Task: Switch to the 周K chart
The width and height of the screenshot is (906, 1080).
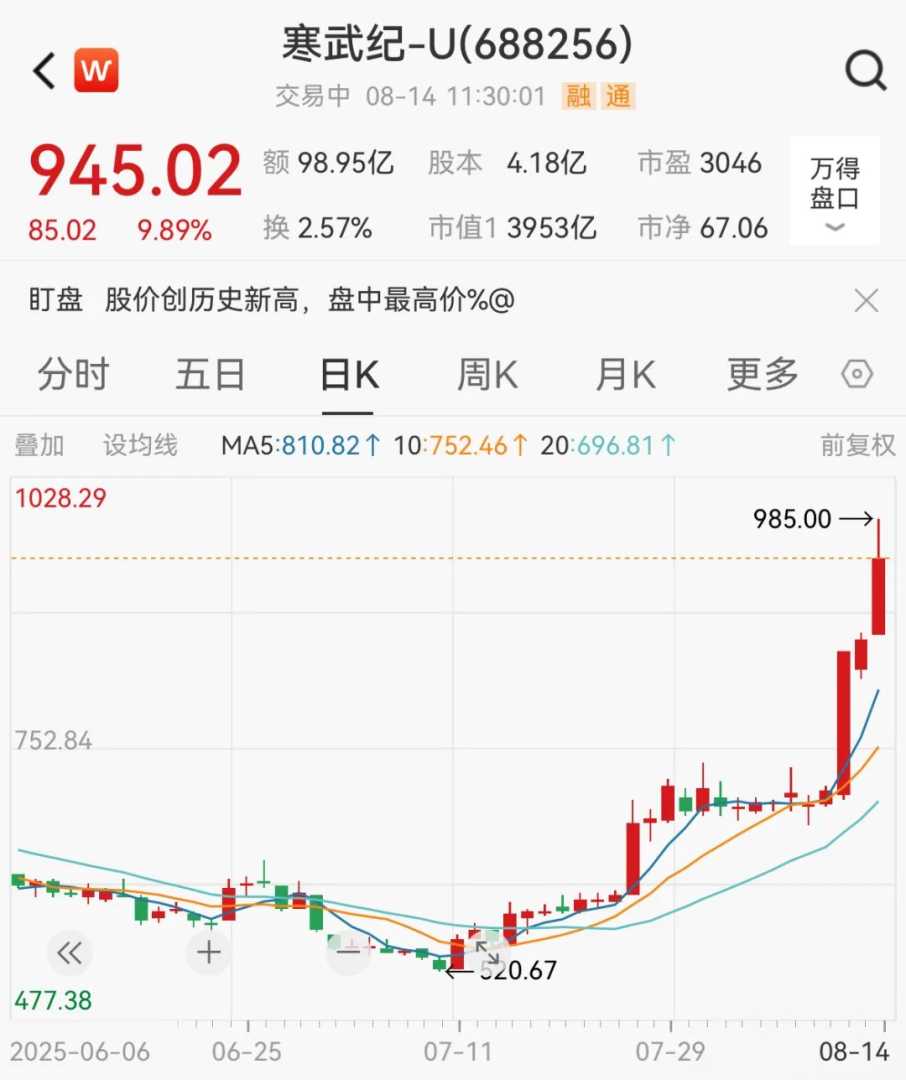Action: click(487, 375)
